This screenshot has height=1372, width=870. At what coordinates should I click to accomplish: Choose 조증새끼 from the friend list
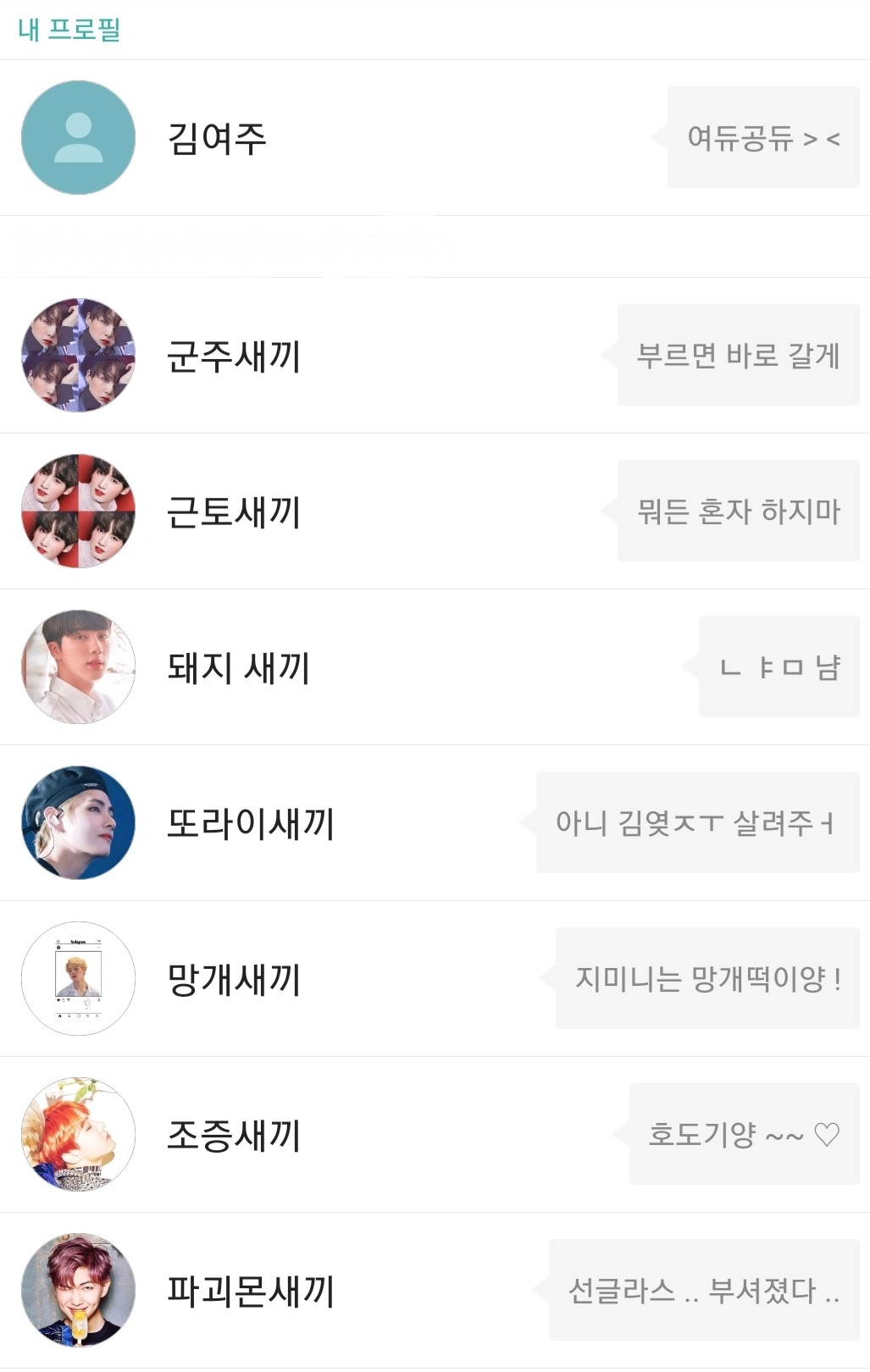coord(234,1135)
